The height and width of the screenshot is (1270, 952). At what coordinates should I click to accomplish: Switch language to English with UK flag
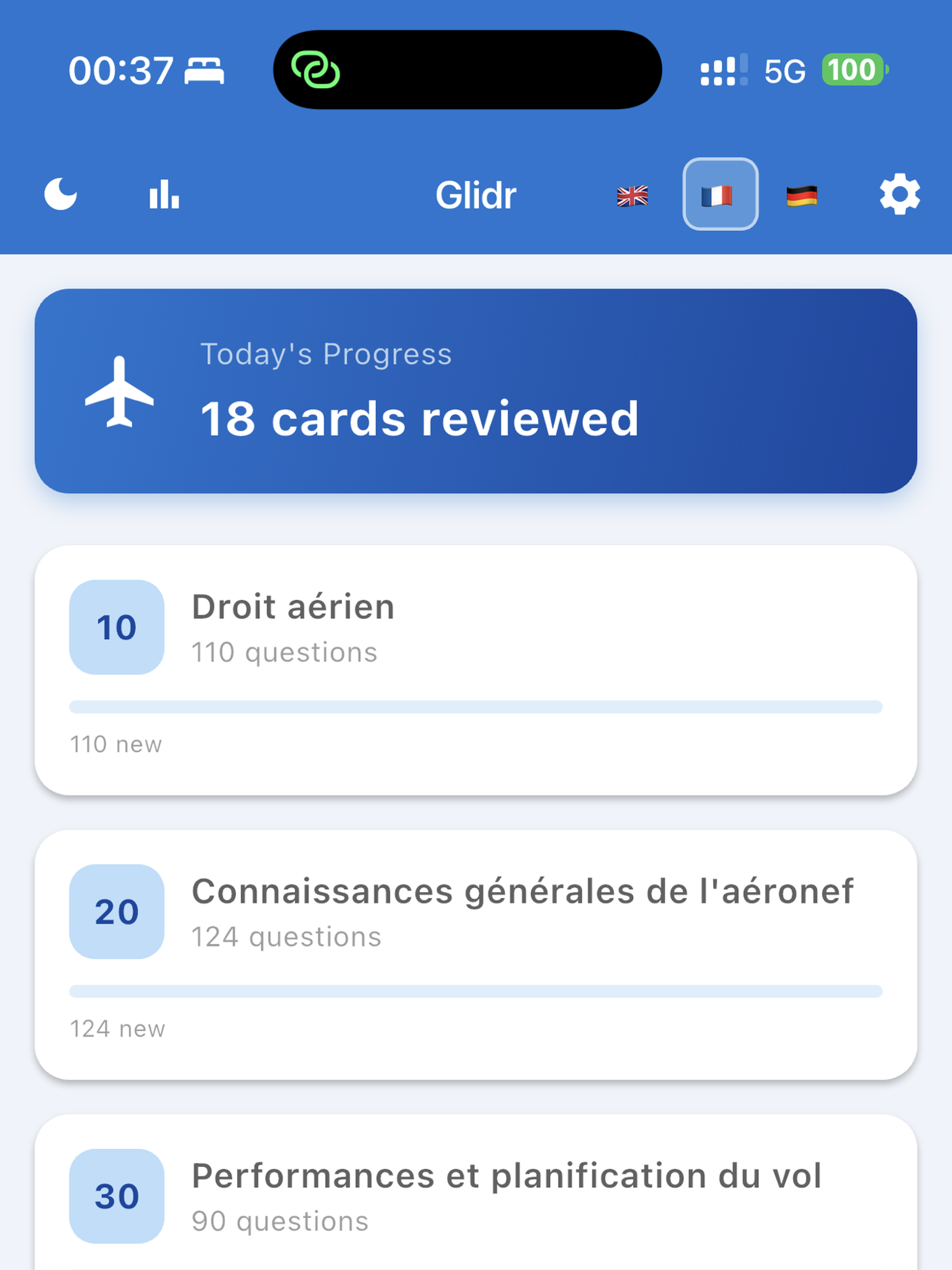coord(632,196)
